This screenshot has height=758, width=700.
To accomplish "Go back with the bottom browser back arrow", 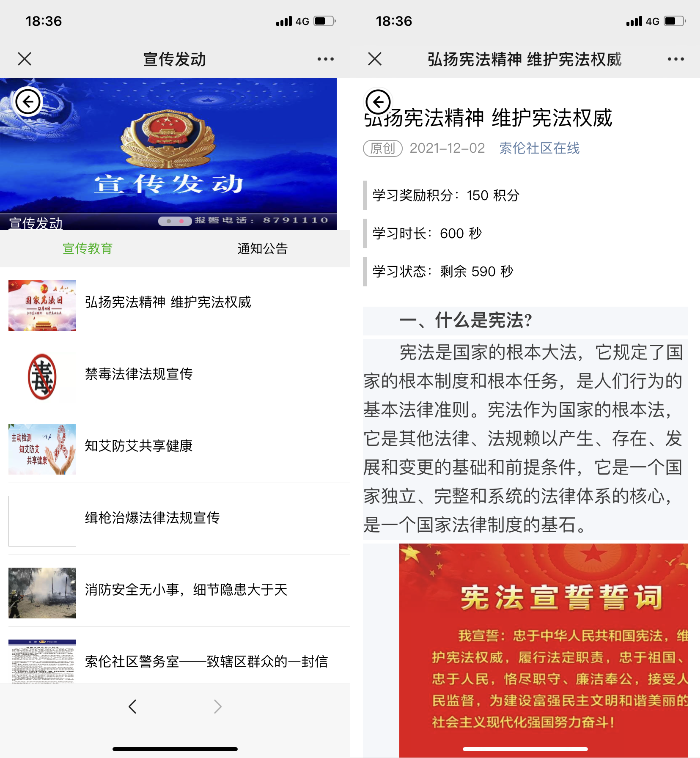I will point(132,707).
